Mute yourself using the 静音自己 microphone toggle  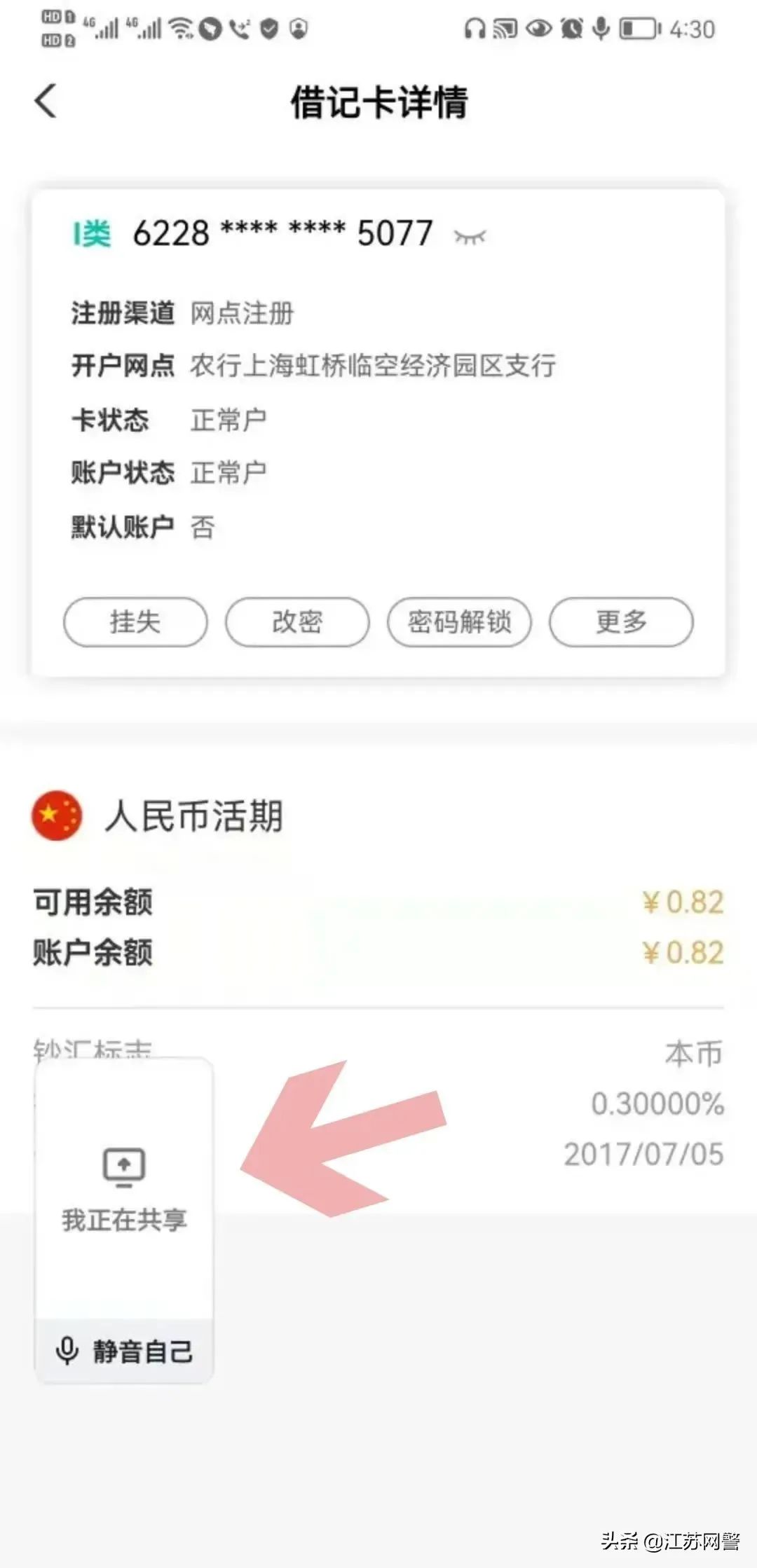tap(123, 1347)
